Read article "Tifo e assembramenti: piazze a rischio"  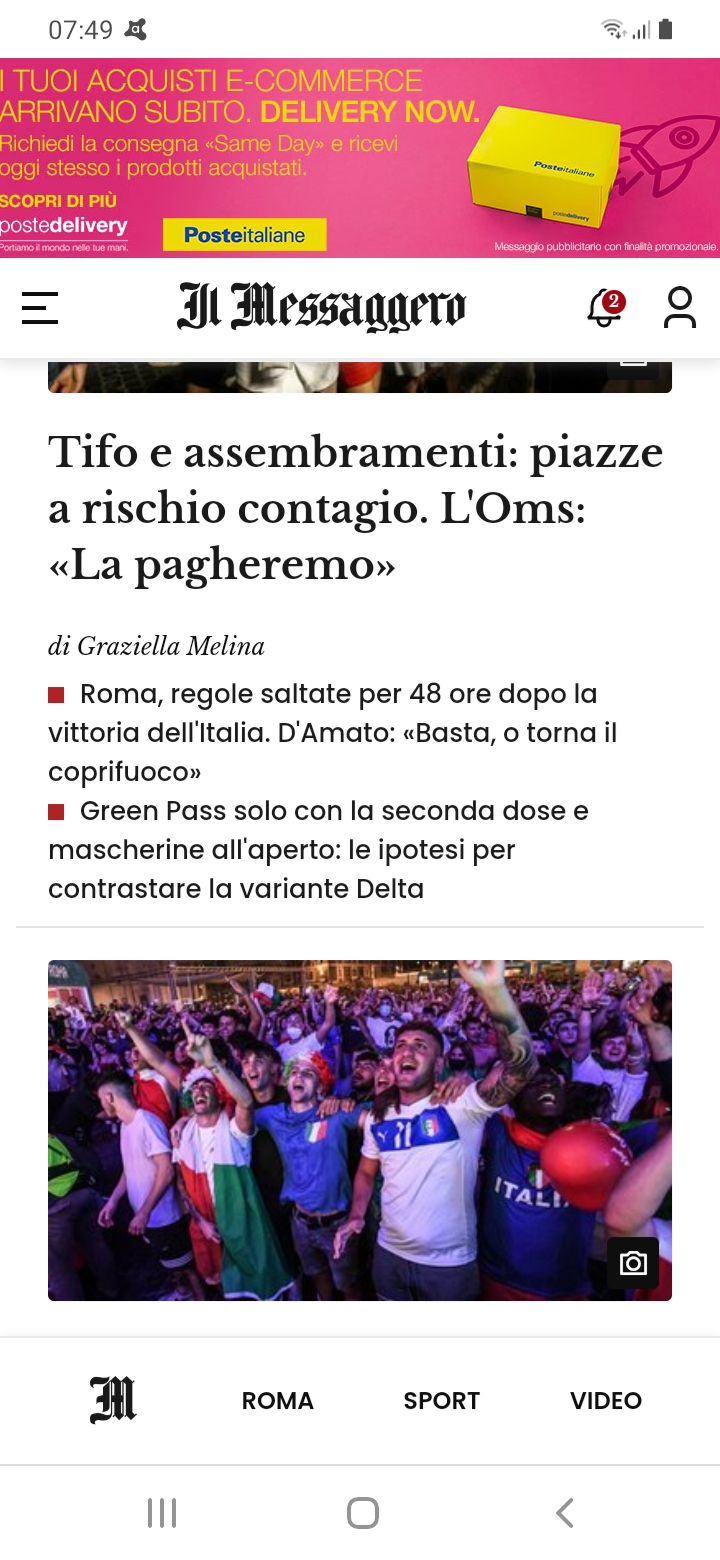pos(356,508)
